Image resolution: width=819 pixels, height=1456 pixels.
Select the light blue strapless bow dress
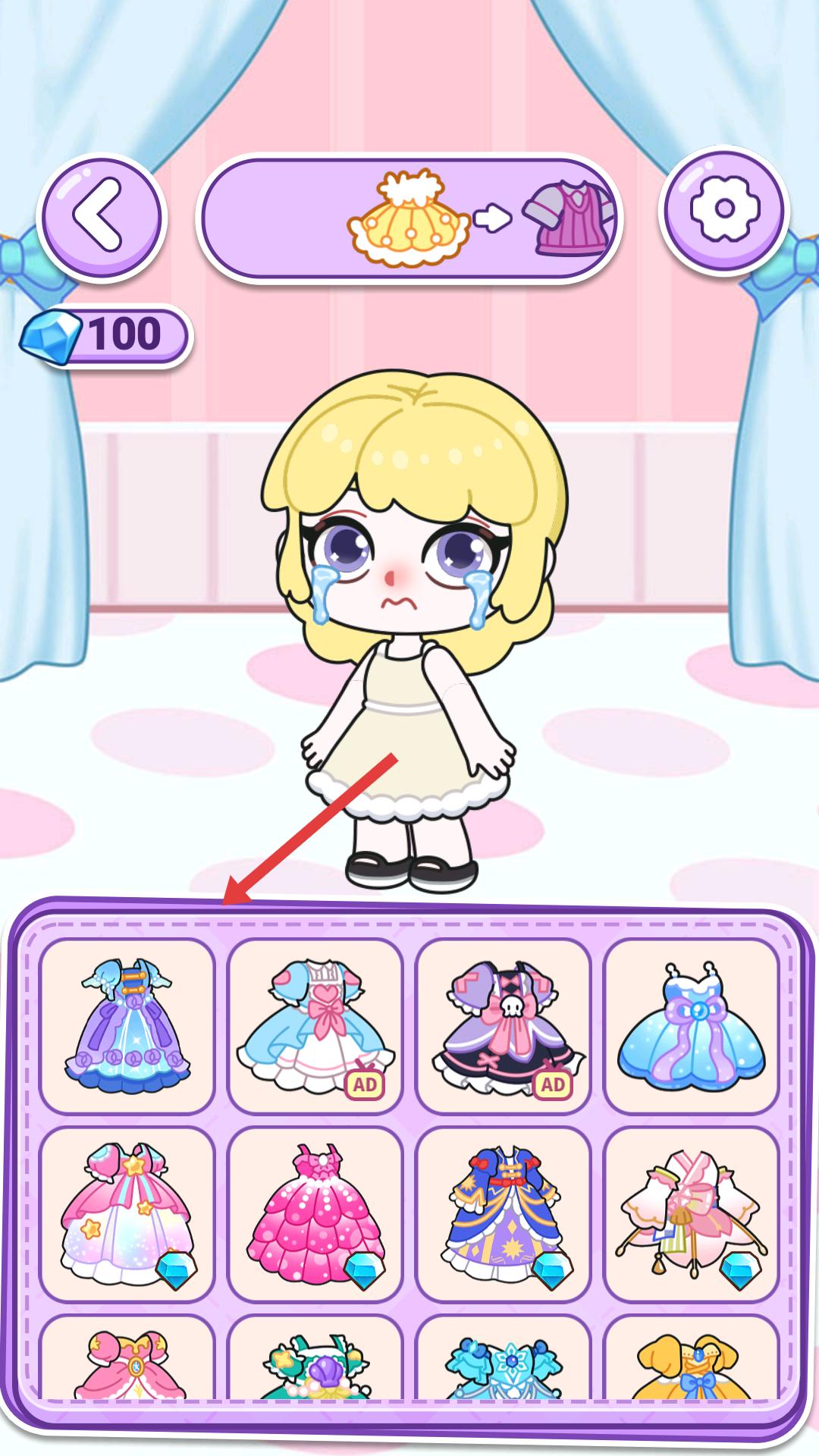click(691, 1025)
